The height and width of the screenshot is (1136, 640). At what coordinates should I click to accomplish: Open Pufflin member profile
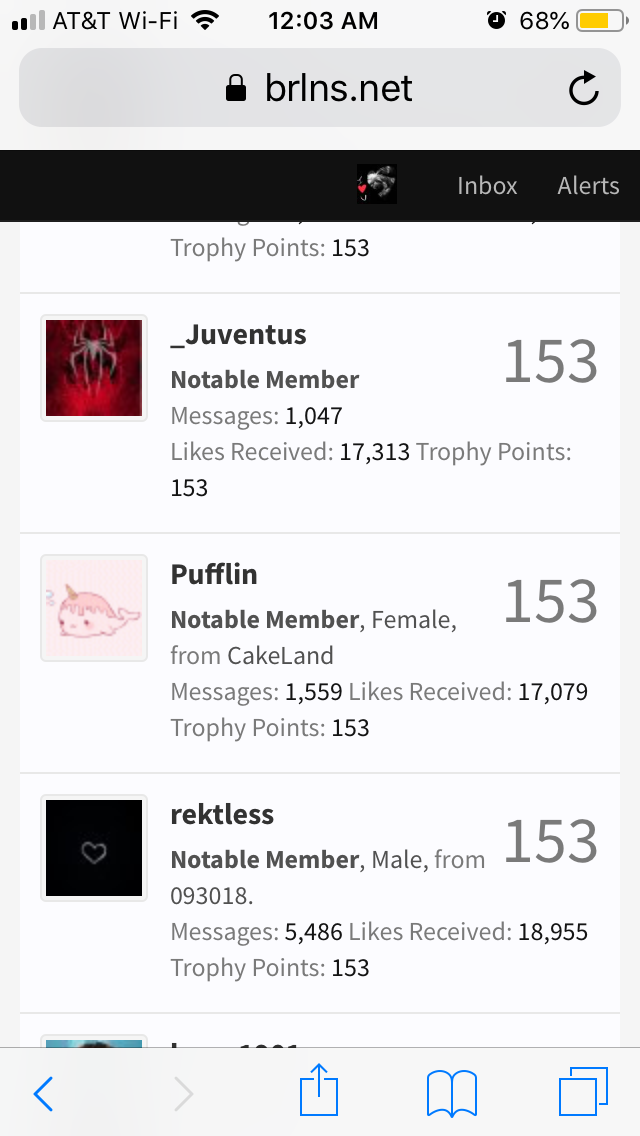click(214, 575)
